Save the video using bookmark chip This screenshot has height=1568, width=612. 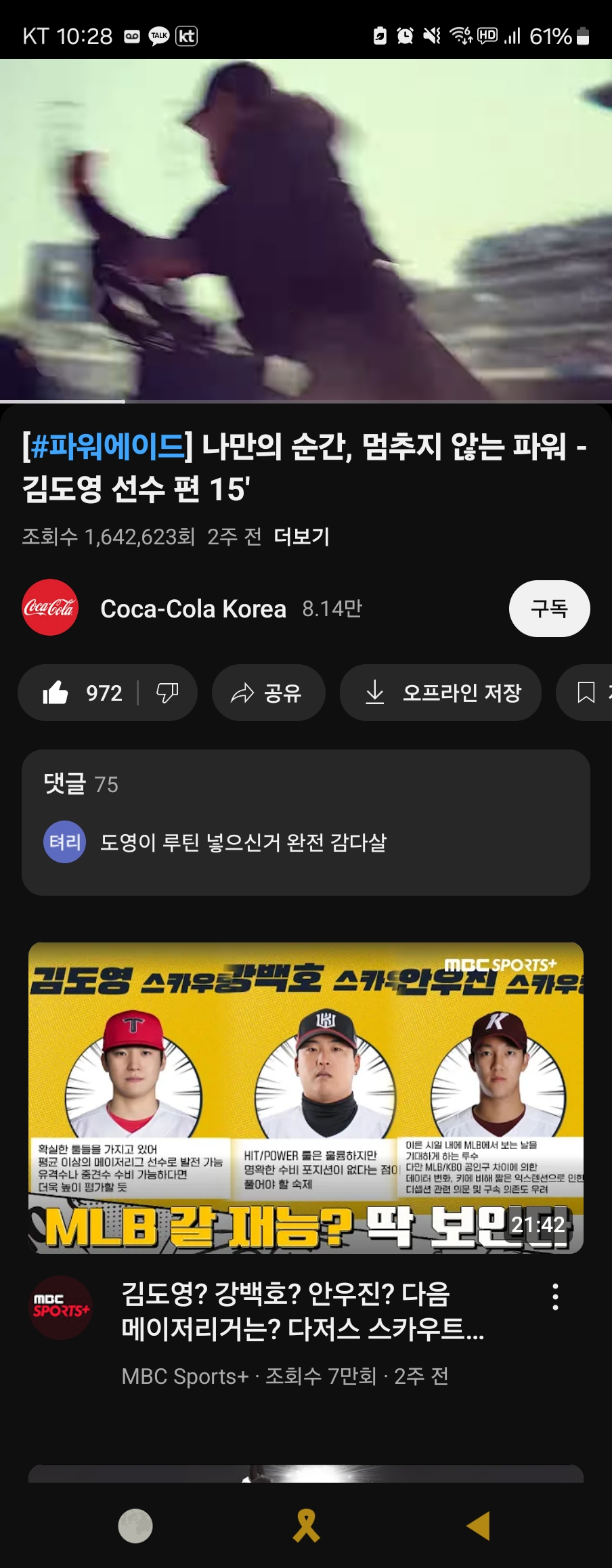coord(586,693)
